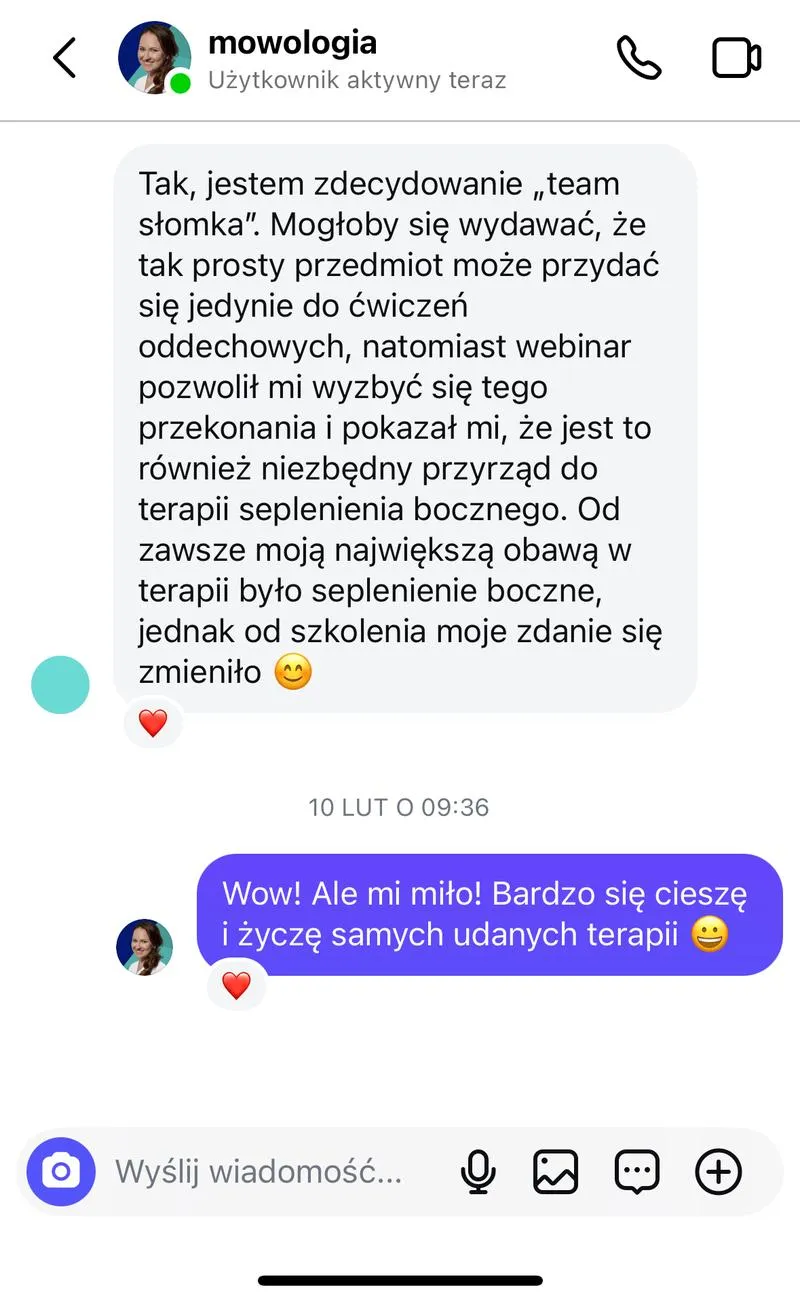Go back to the chat list
This screenshot has width=800, height=1302.
pyautogui.click(x=63, y=58)
